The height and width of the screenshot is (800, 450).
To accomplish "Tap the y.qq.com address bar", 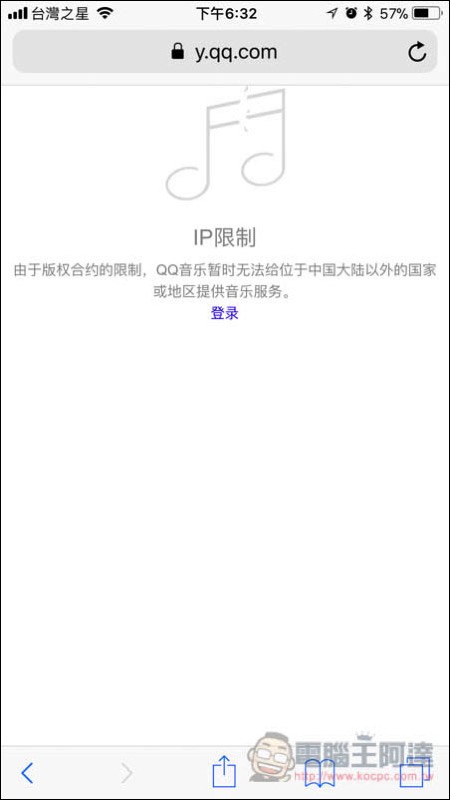I will pyautogui.click(x=225, y=52).
